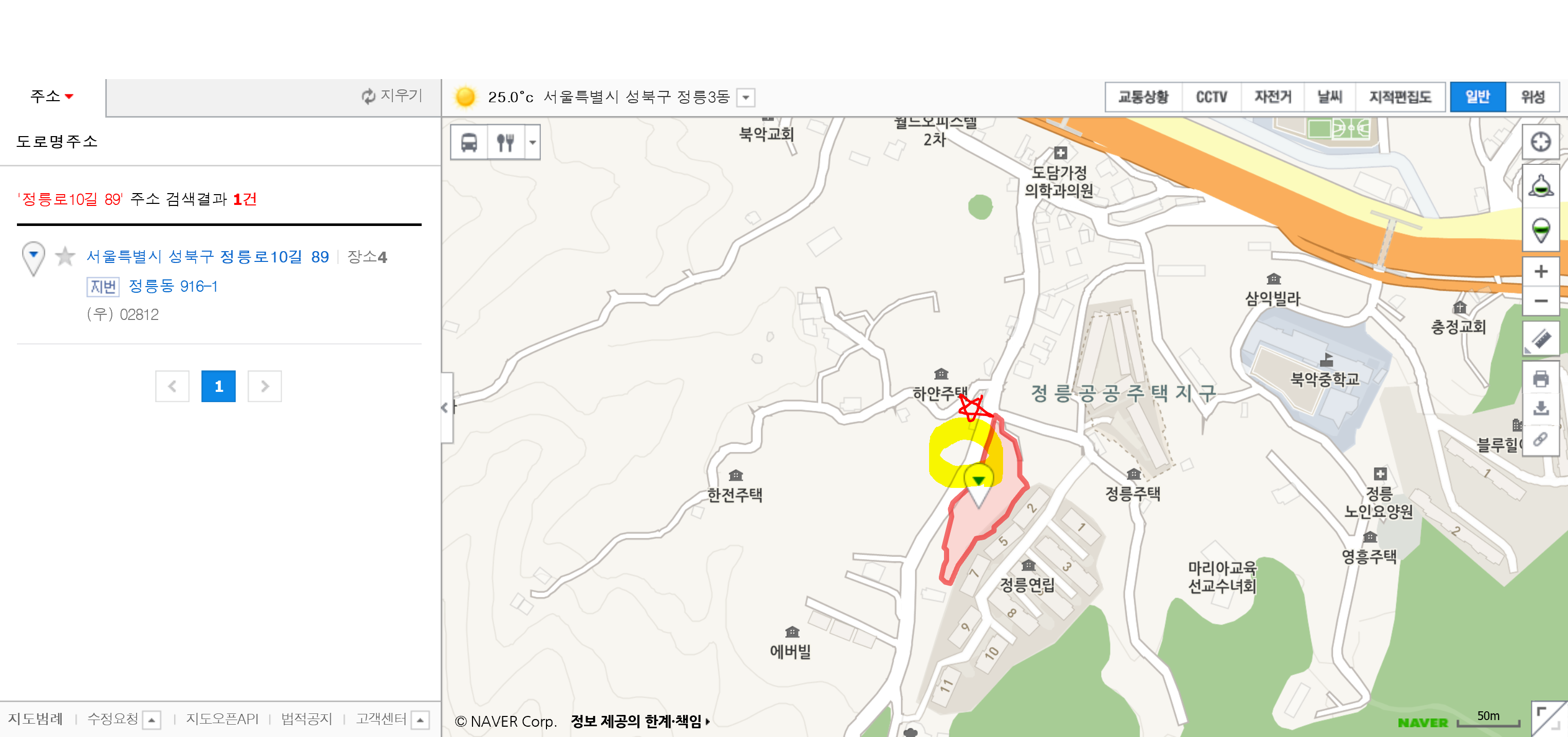Image resolution: width=1568 pixels, height=737 pixels.
Task: Open the 주소 search type dropdown
Action: coord(52,96)
